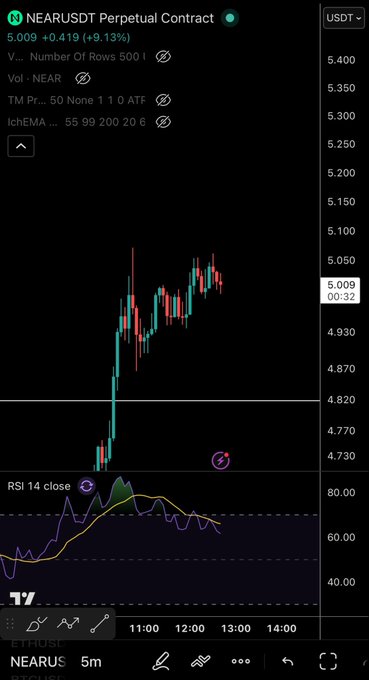Select the brush drawing tool
Viewport: 369px width, 680px height.
coord(36,624)
